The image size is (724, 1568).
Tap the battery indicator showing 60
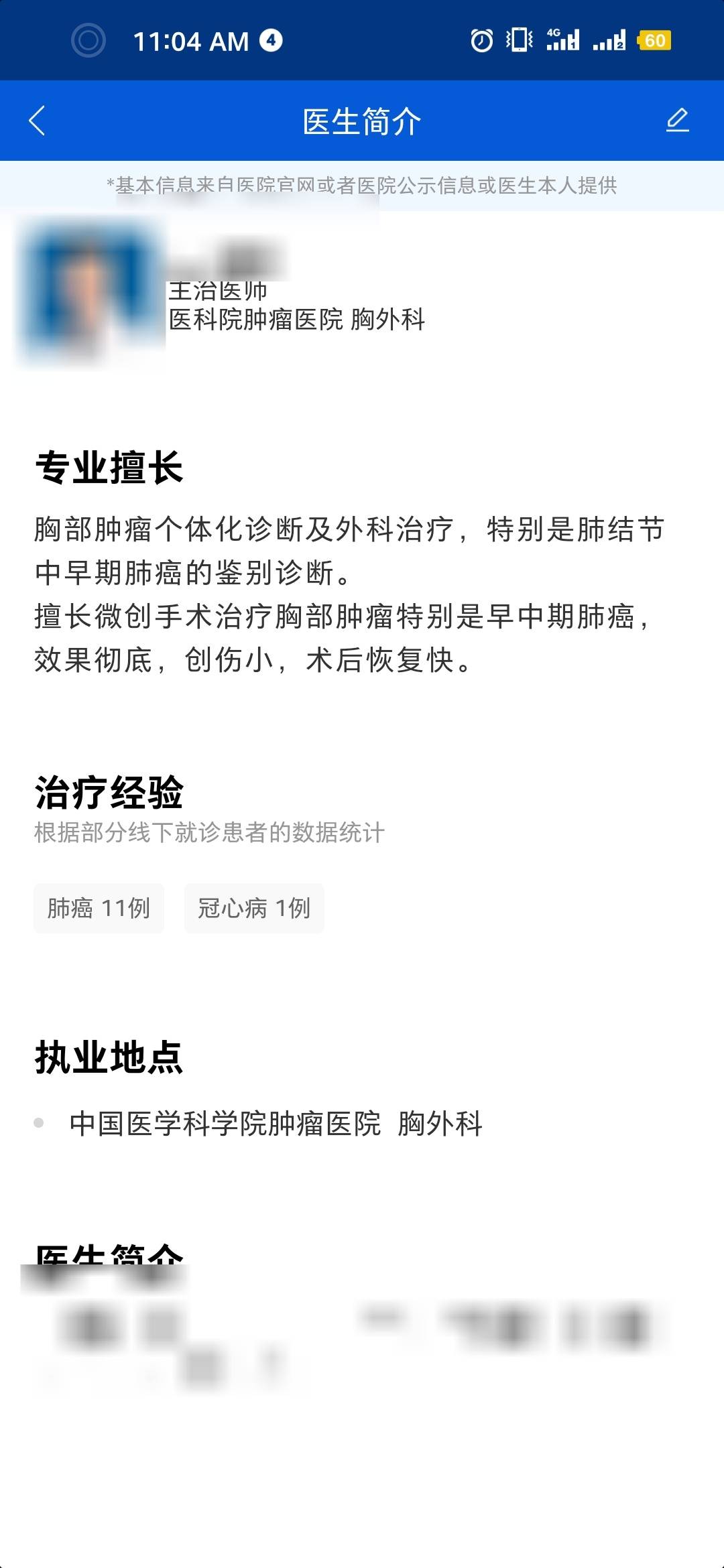(x=654, y=40)
